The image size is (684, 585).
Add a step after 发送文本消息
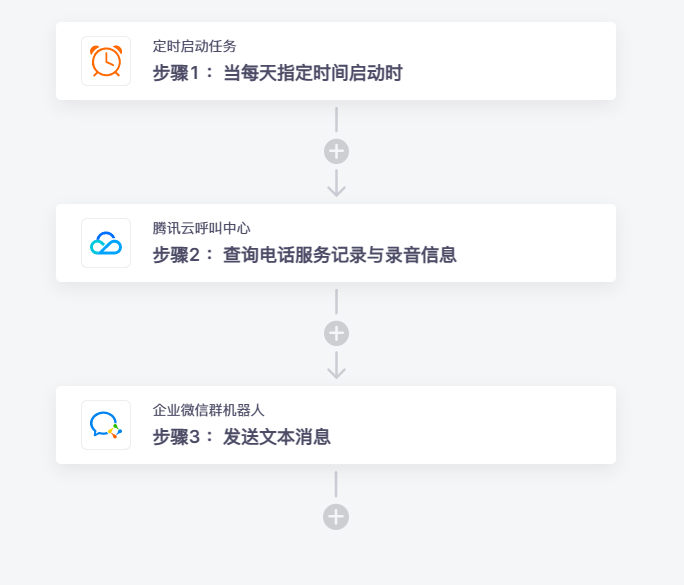pos(336,517)
